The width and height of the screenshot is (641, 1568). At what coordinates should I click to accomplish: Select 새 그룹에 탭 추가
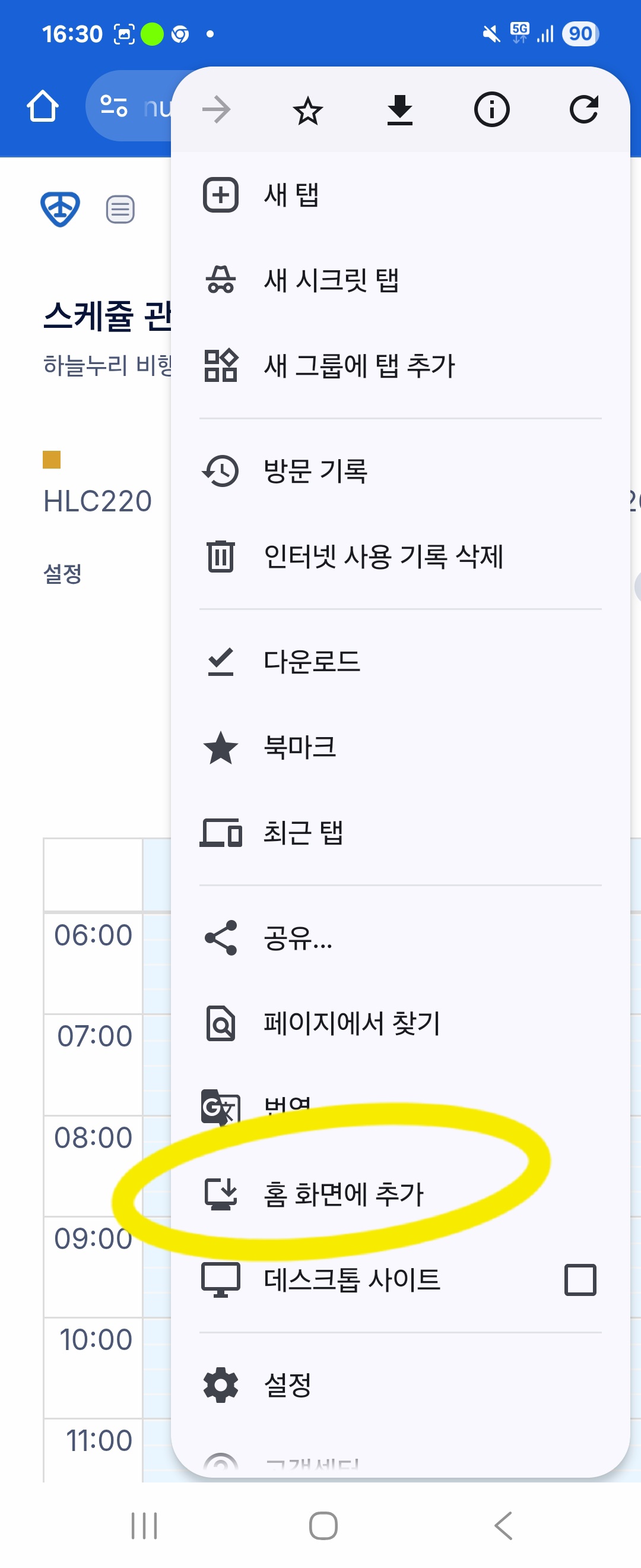point(359,366)
